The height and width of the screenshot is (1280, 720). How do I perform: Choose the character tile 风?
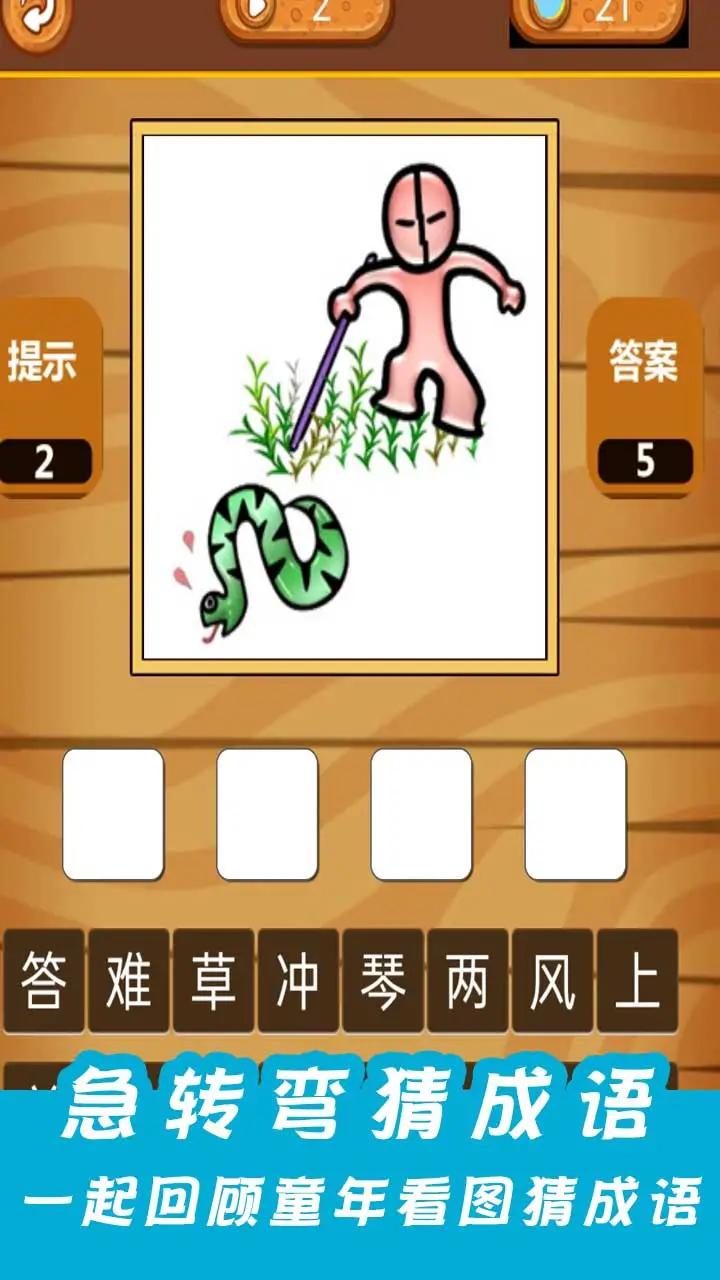pos(552,980)
